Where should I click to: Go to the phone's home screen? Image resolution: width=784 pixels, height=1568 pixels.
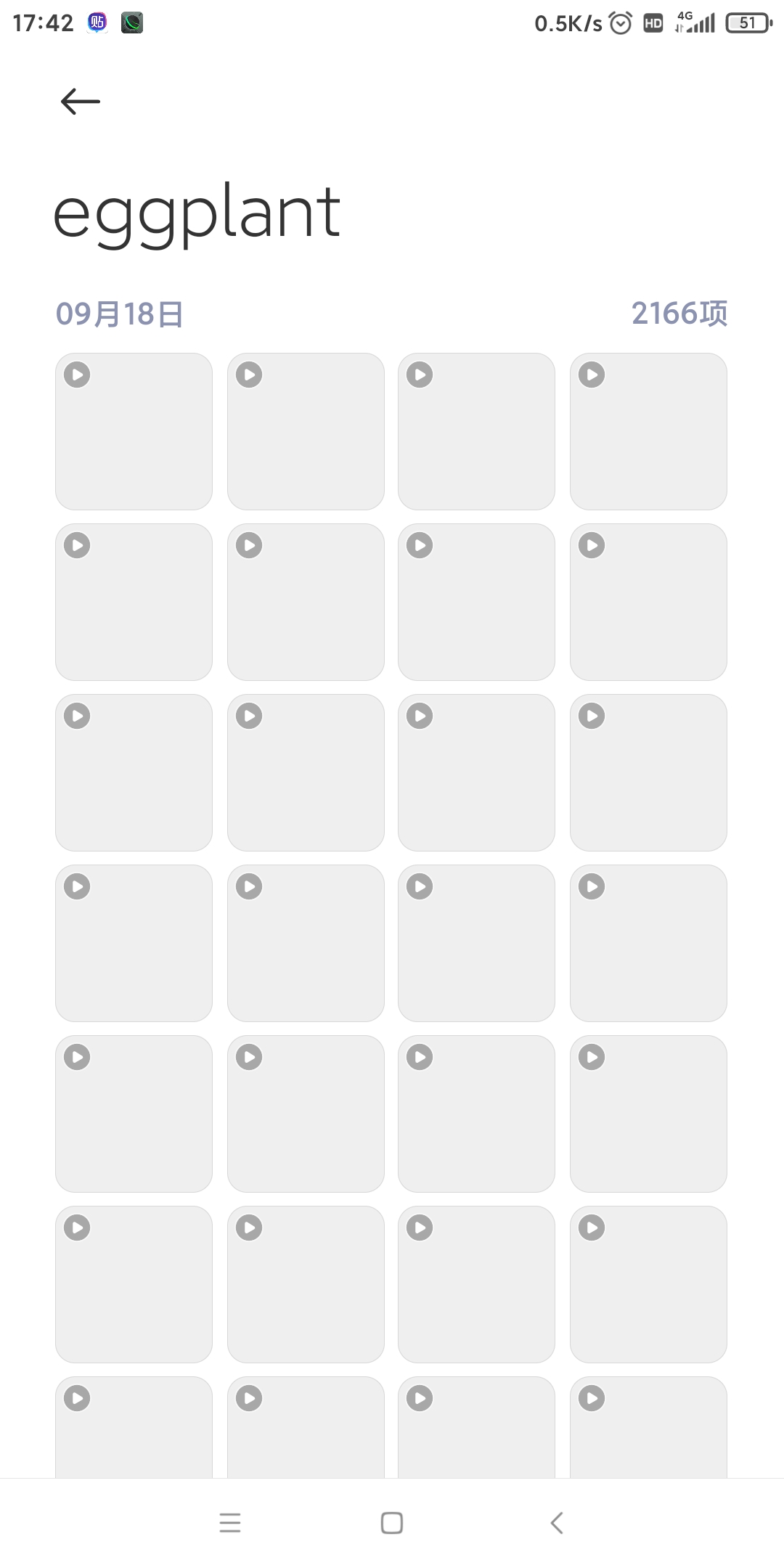392,1522
